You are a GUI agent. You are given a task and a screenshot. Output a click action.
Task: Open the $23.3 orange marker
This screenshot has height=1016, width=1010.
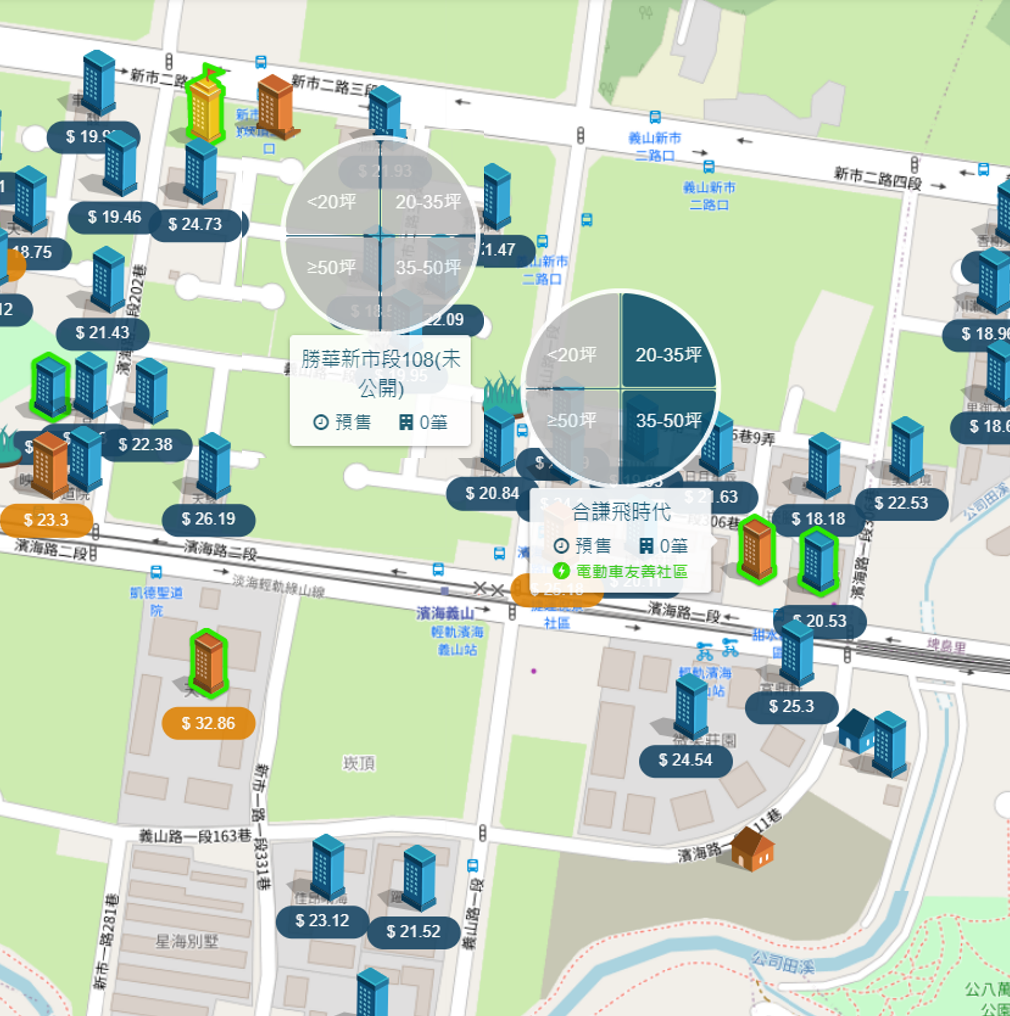point(47,520)
